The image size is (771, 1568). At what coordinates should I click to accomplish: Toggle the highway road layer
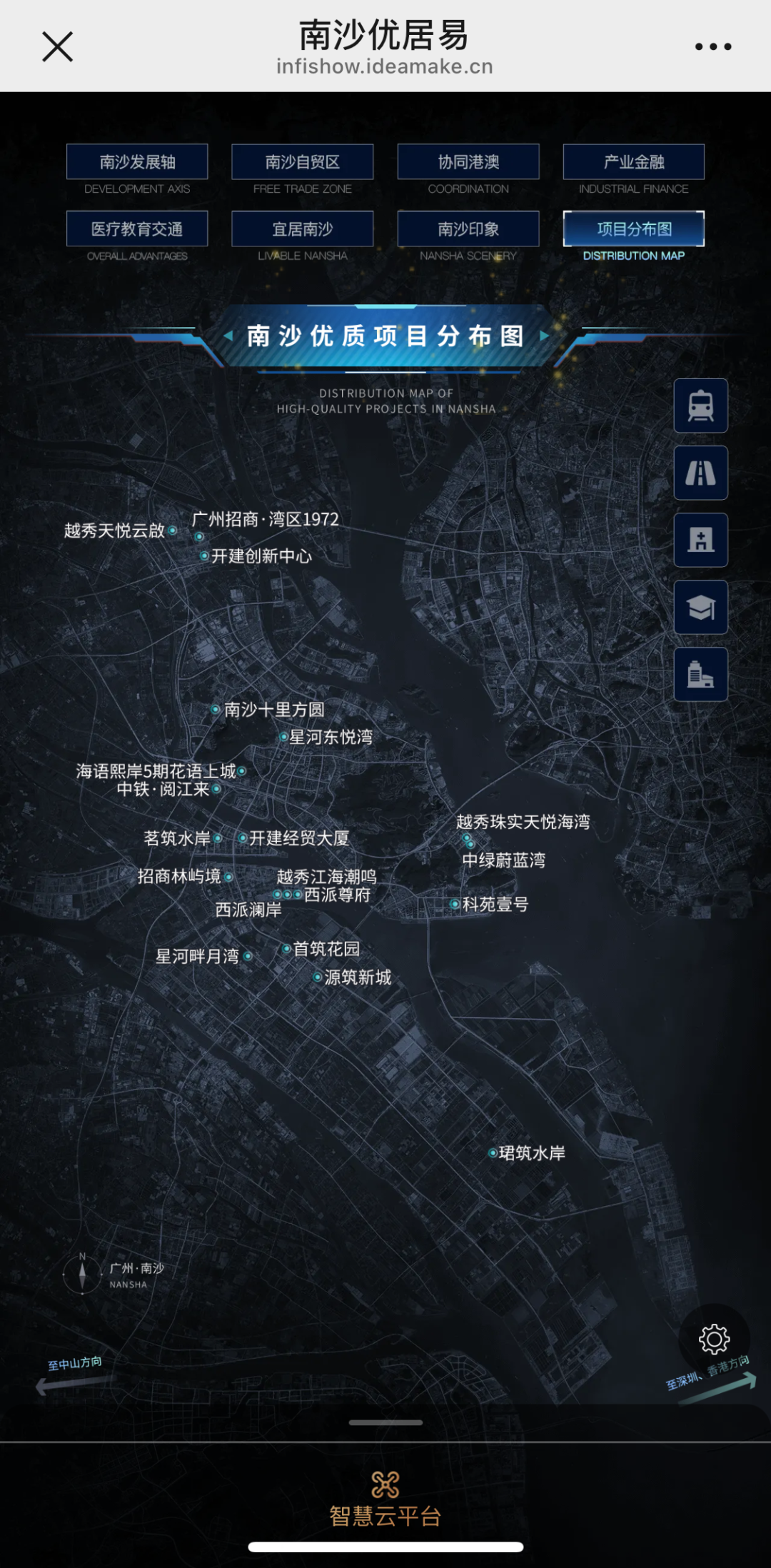(700, 473)
